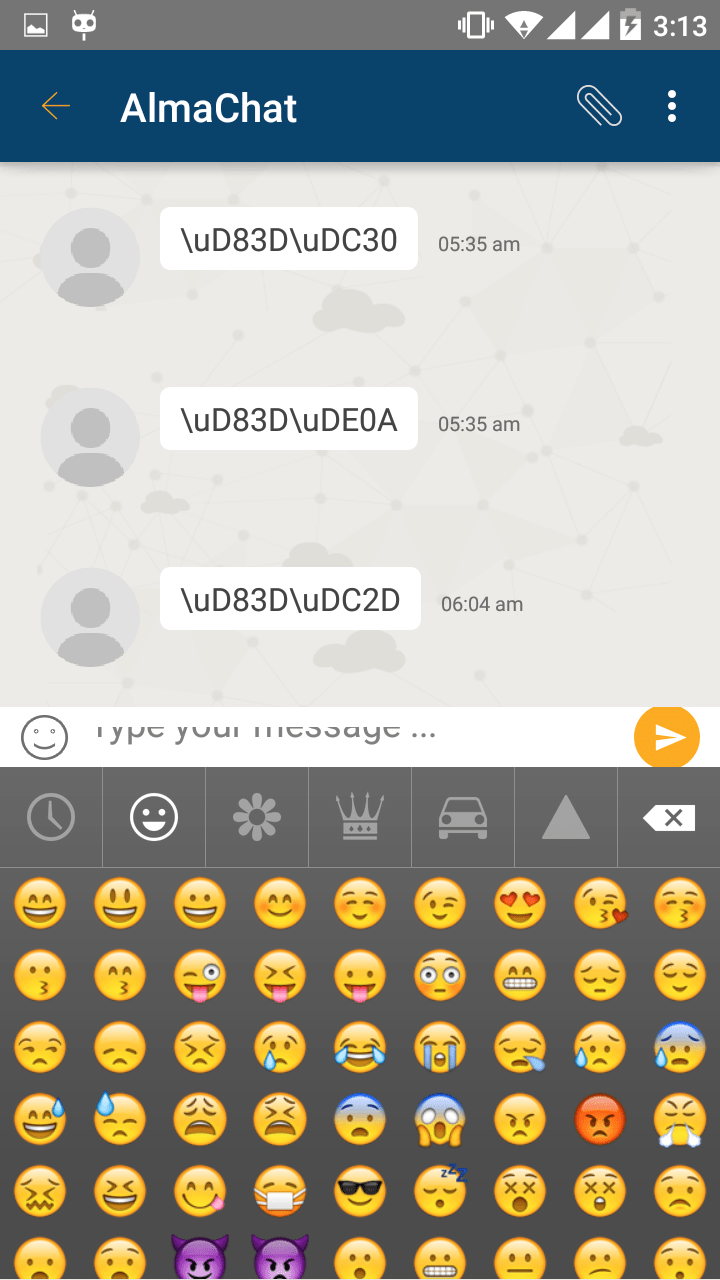Select the smiley faces emoji tab
720x1280 pixels.
point(154,818)
